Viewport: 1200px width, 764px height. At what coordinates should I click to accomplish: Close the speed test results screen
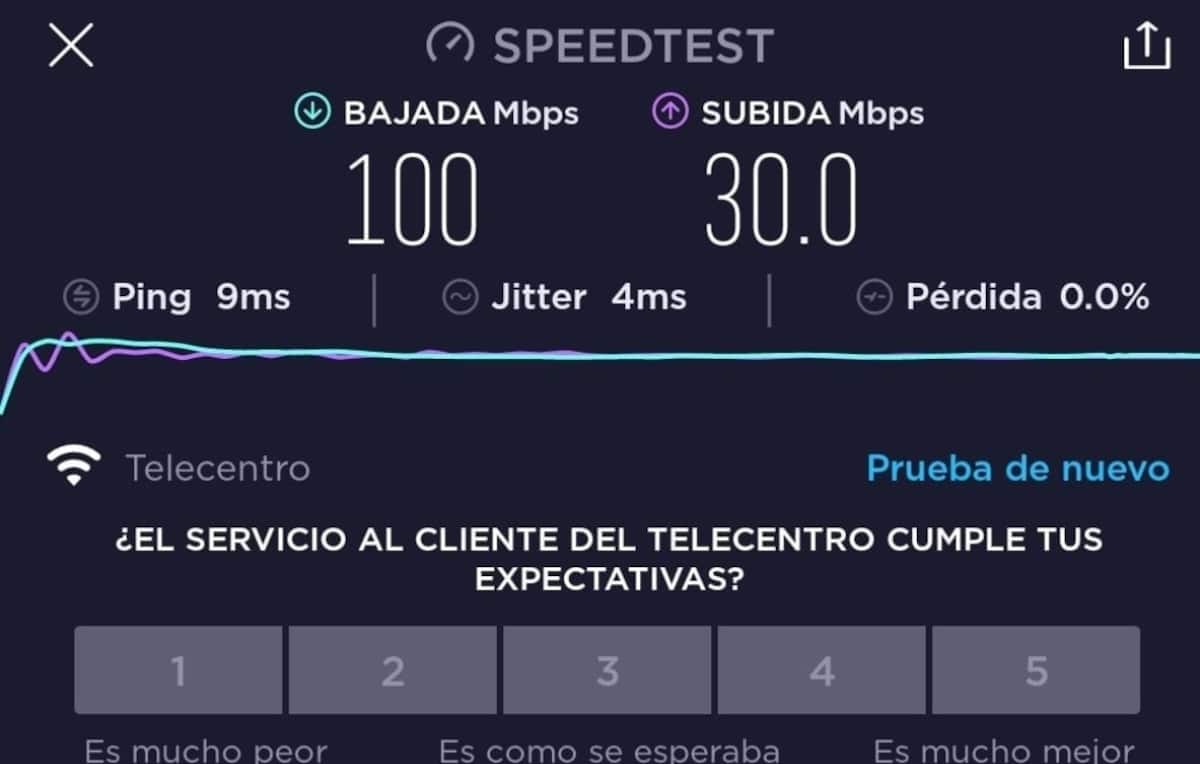click(x=71, y=46)
